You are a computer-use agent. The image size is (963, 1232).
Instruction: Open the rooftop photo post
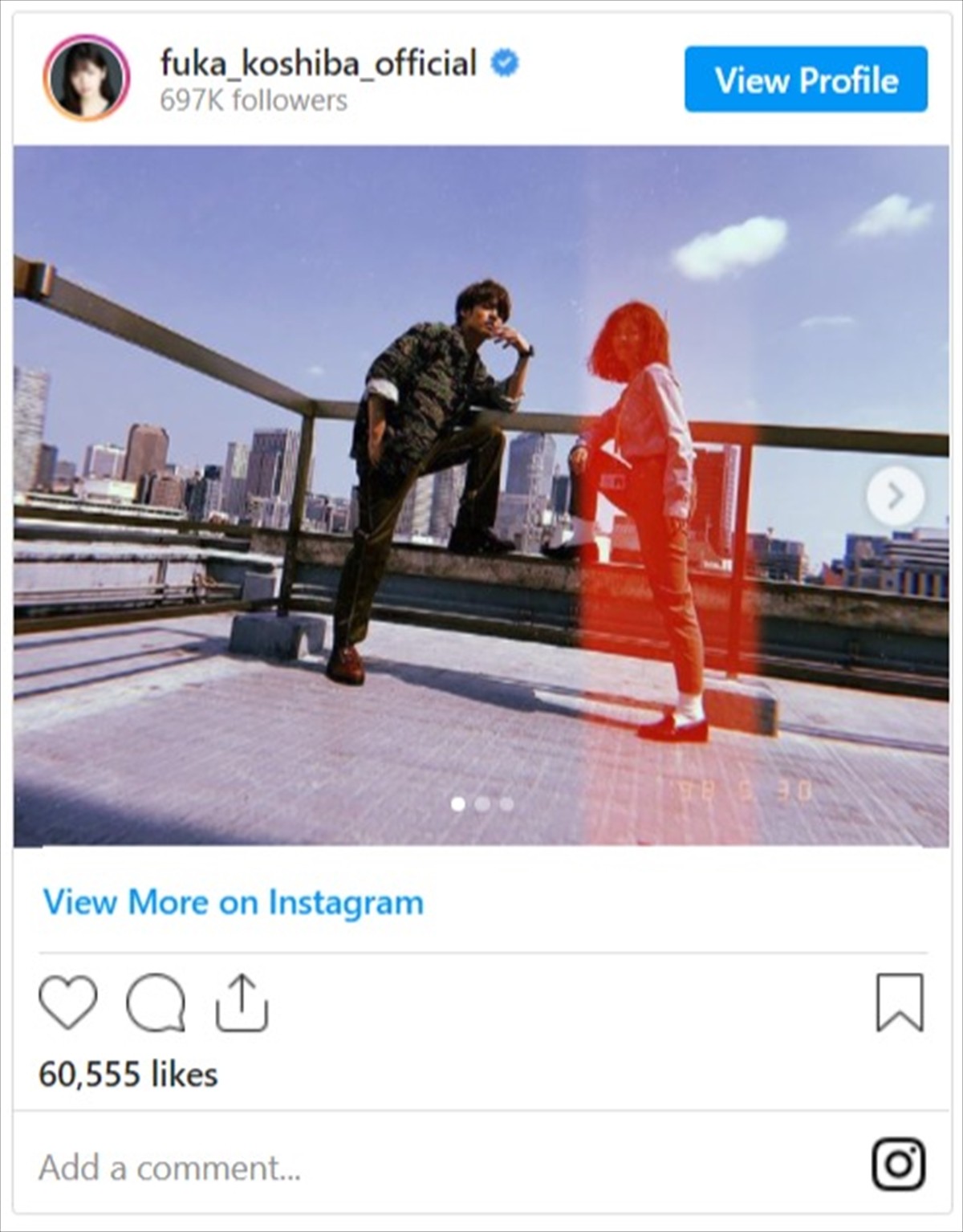coord(480,495)
